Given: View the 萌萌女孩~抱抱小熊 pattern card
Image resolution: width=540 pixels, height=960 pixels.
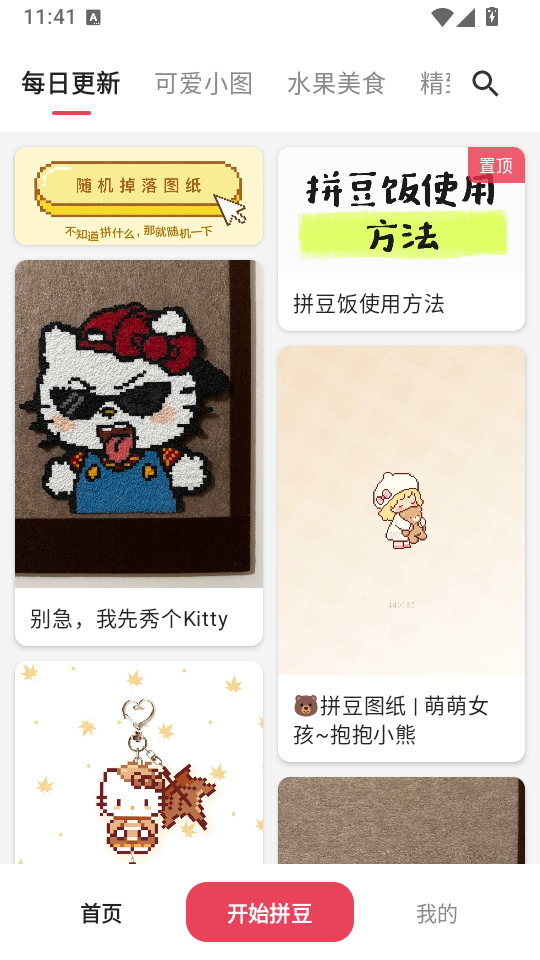Looking at the screenshot, I should (x=402, y=553).
